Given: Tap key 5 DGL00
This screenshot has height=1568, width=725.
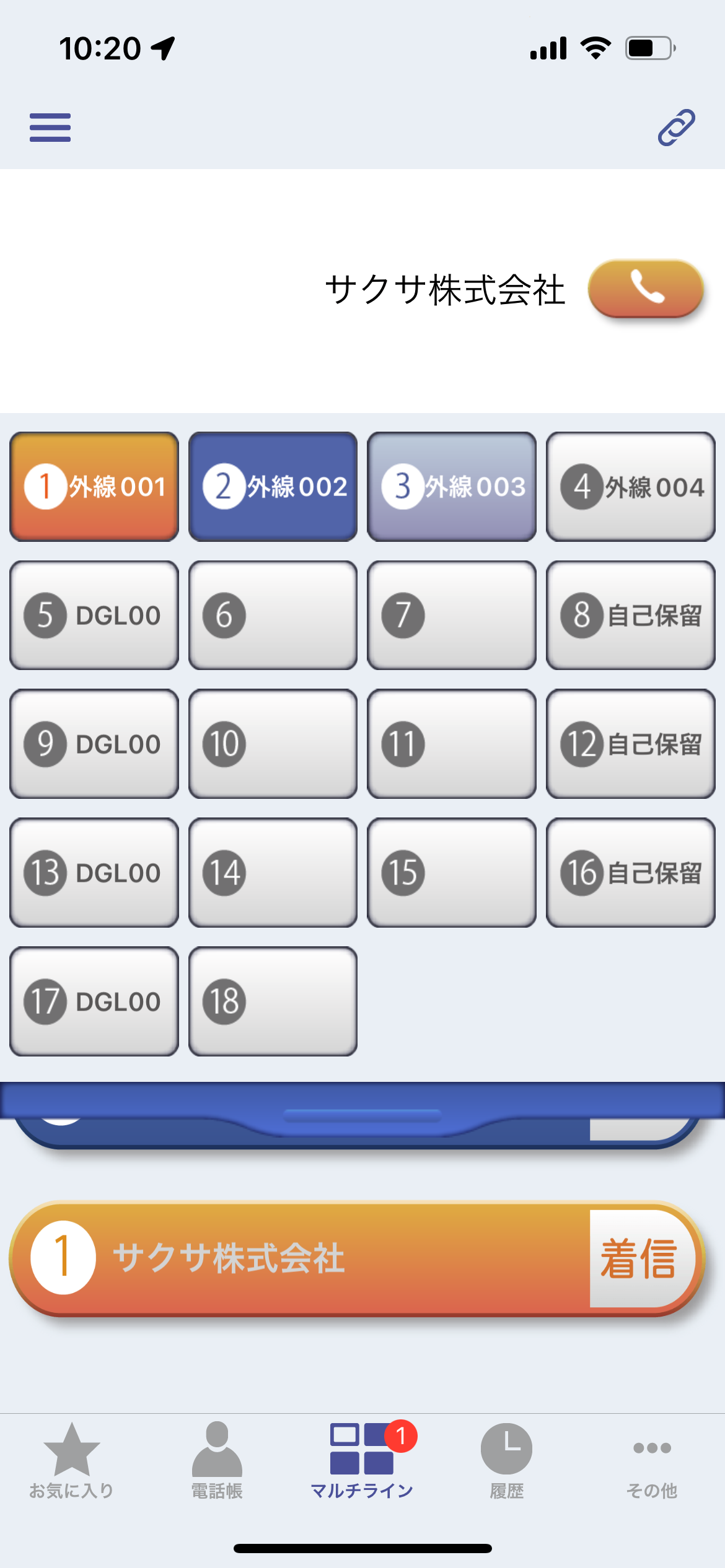Looking at the screenshot, I should [94, 616].
